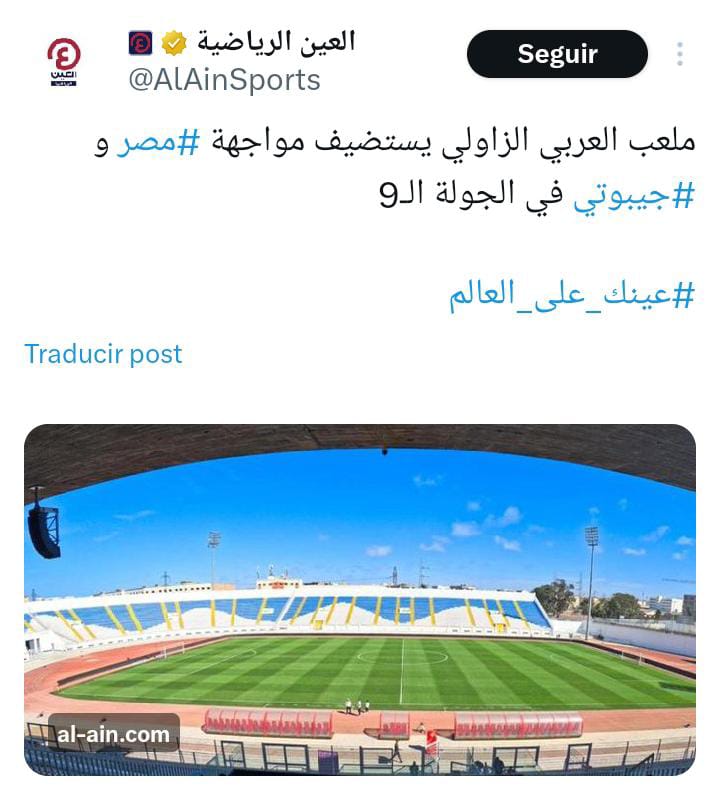
Task: Translate the post with Traducir post
Action: [x=103, y=354]
